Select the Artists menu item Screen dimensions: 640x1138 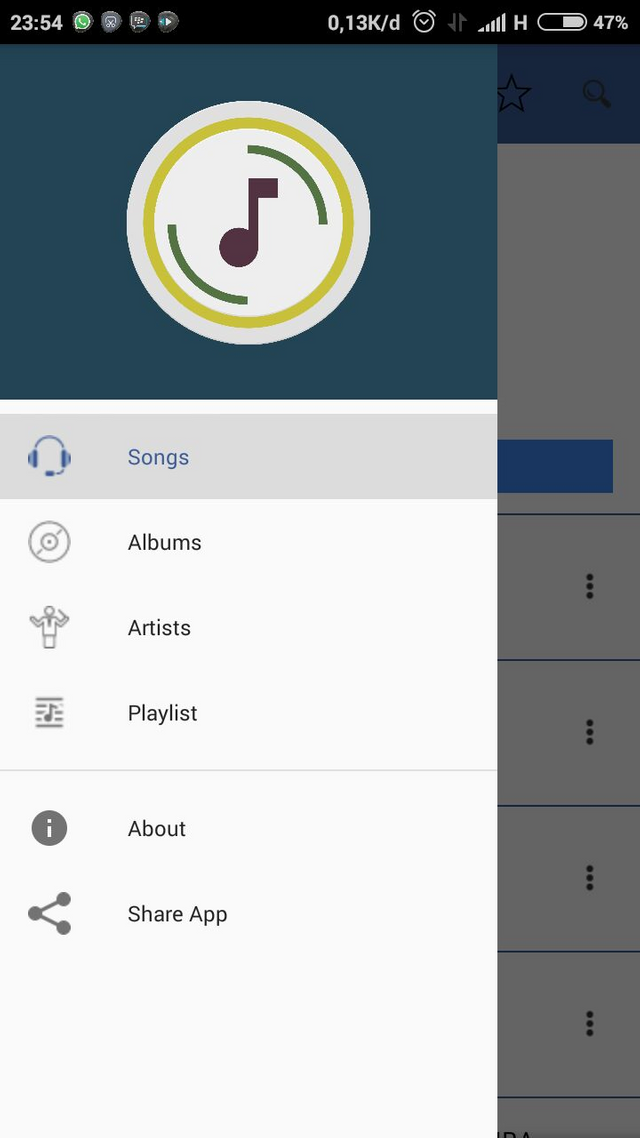click(x=159, y=628)
